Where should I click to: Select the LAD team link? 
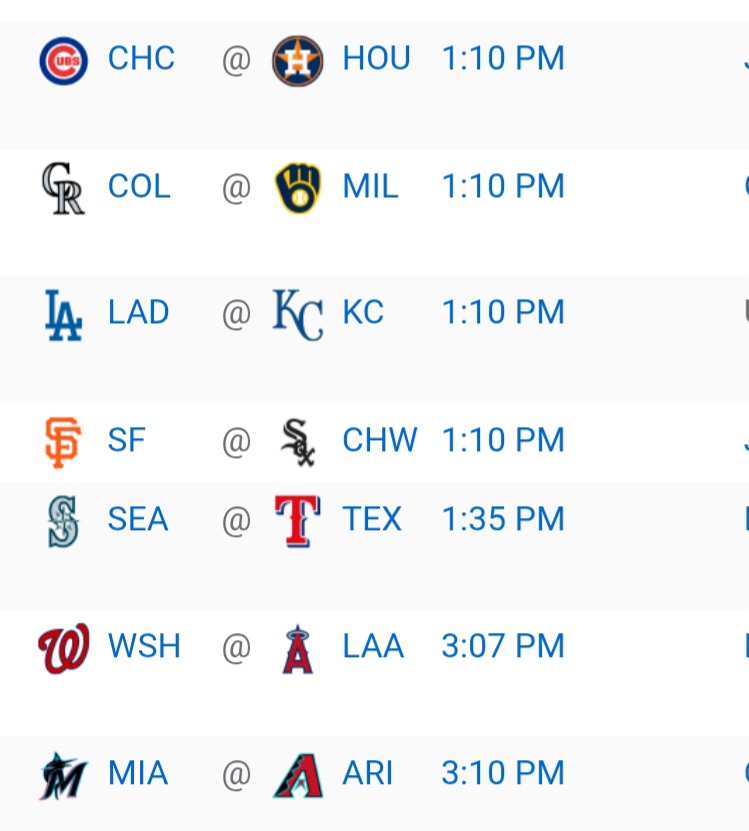(x=139, y=313)
